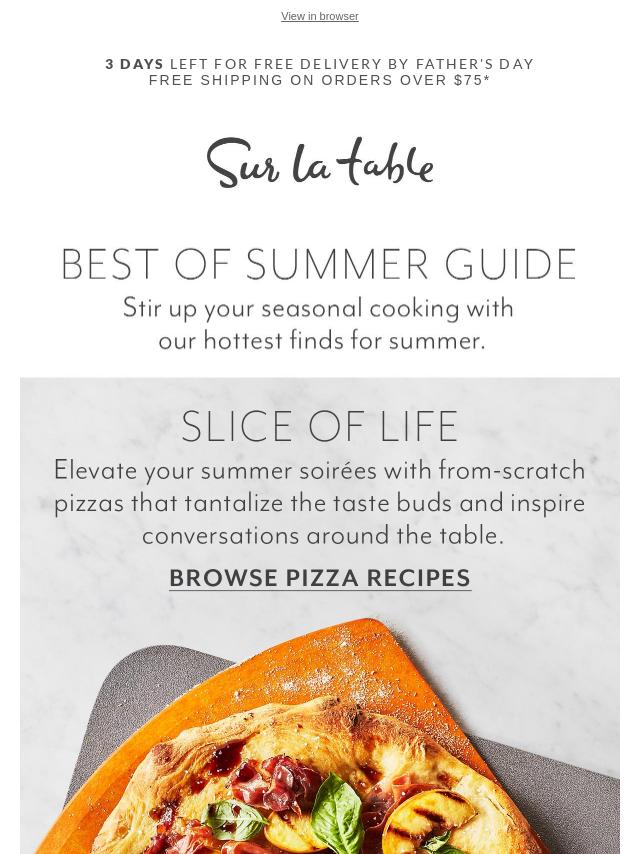
Task: Open the View in browser link
Action: [x=319, y=17]
